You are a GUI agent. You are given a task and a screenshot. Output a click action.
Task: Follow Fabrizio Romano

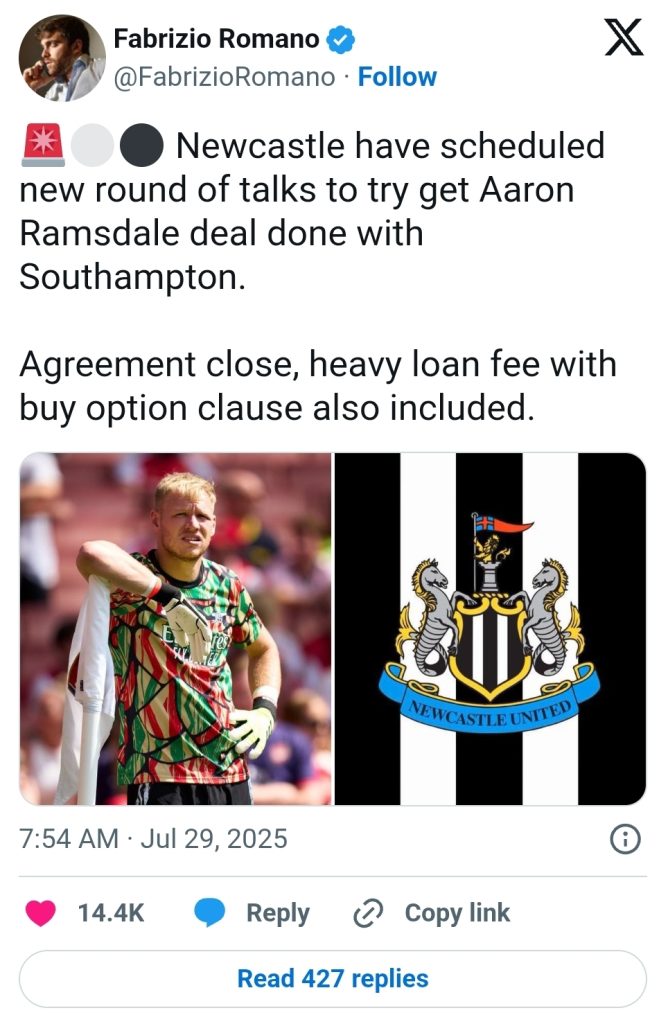[x=397, y=77]
